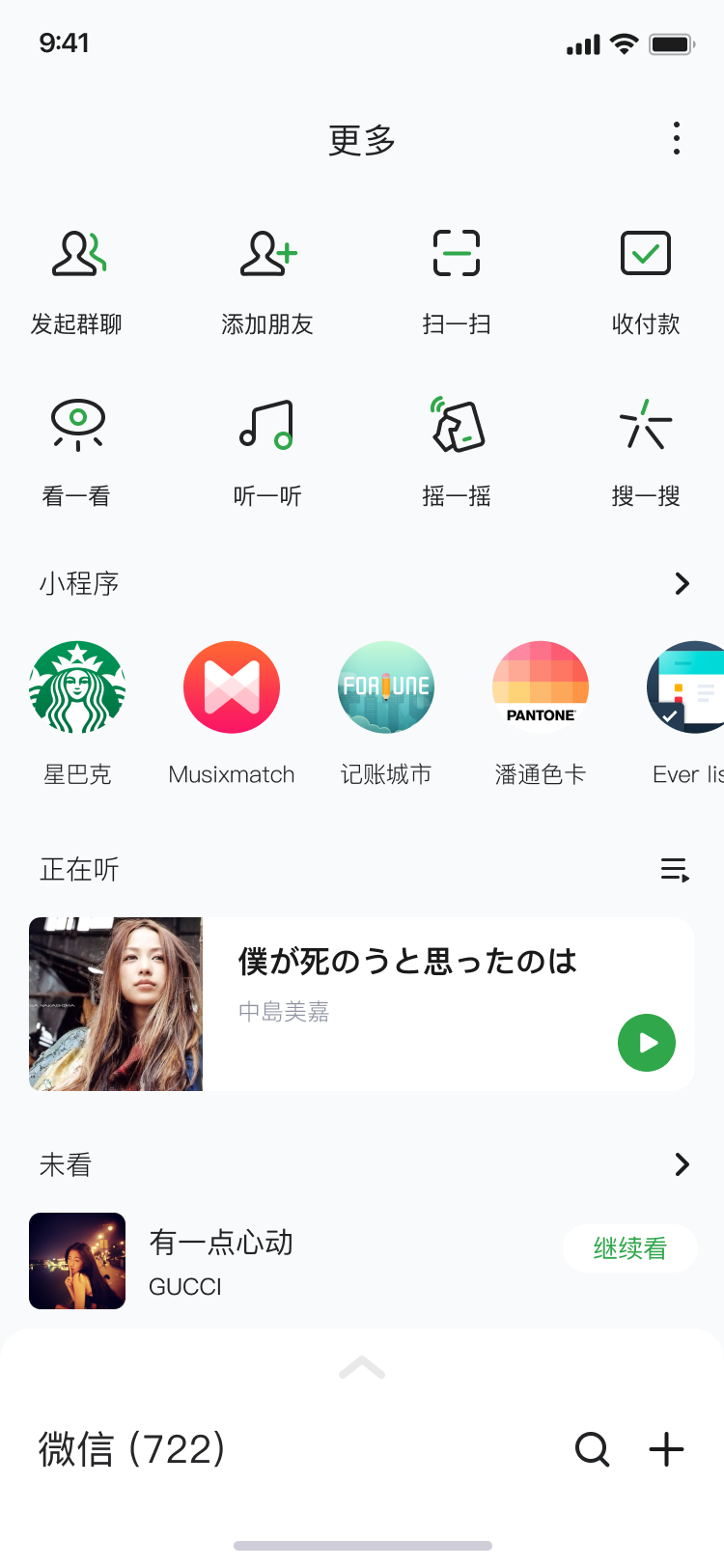Launch the 摇一摇 shake feature

457,426
